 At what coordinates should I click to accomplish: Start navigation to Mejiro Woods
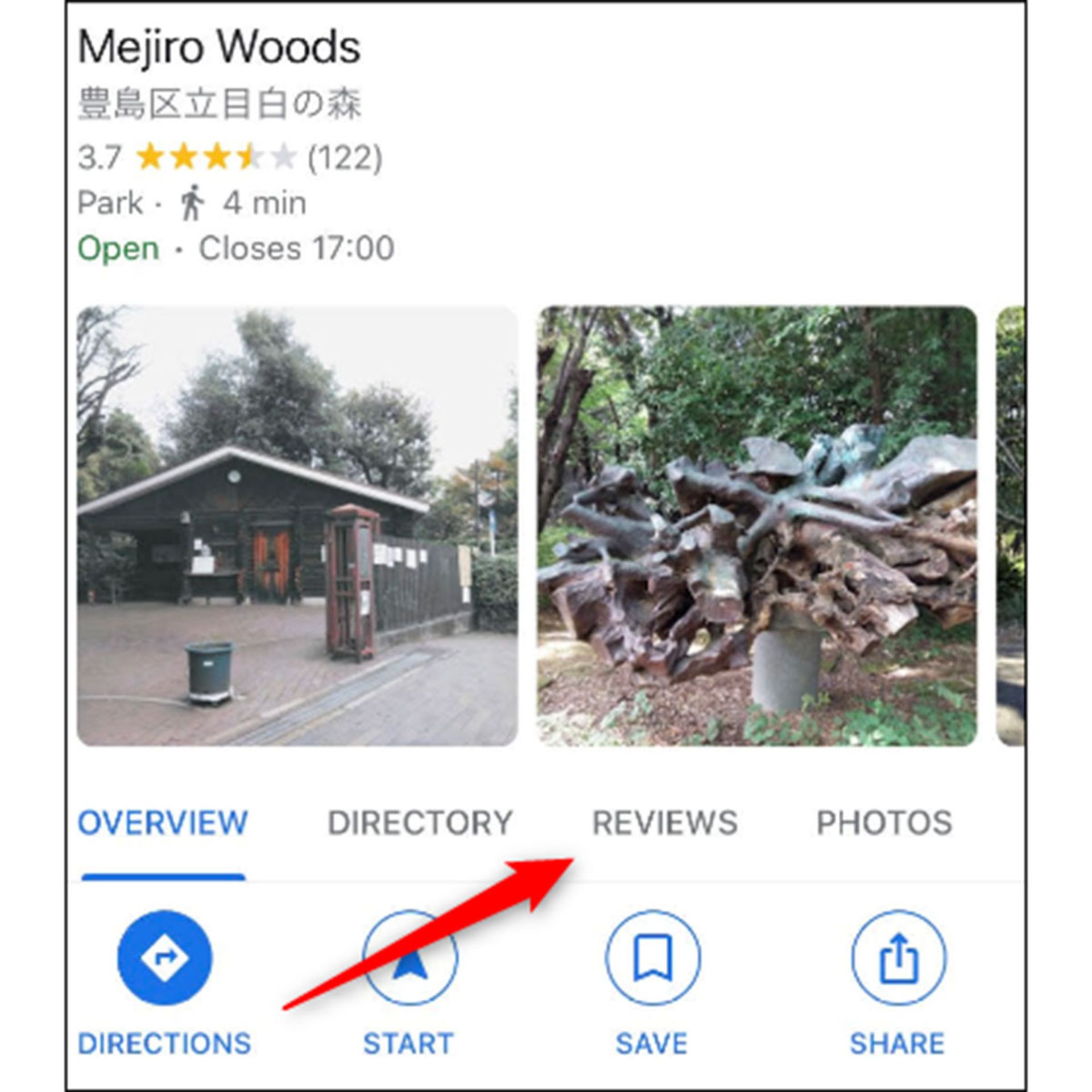coord(409,957)
